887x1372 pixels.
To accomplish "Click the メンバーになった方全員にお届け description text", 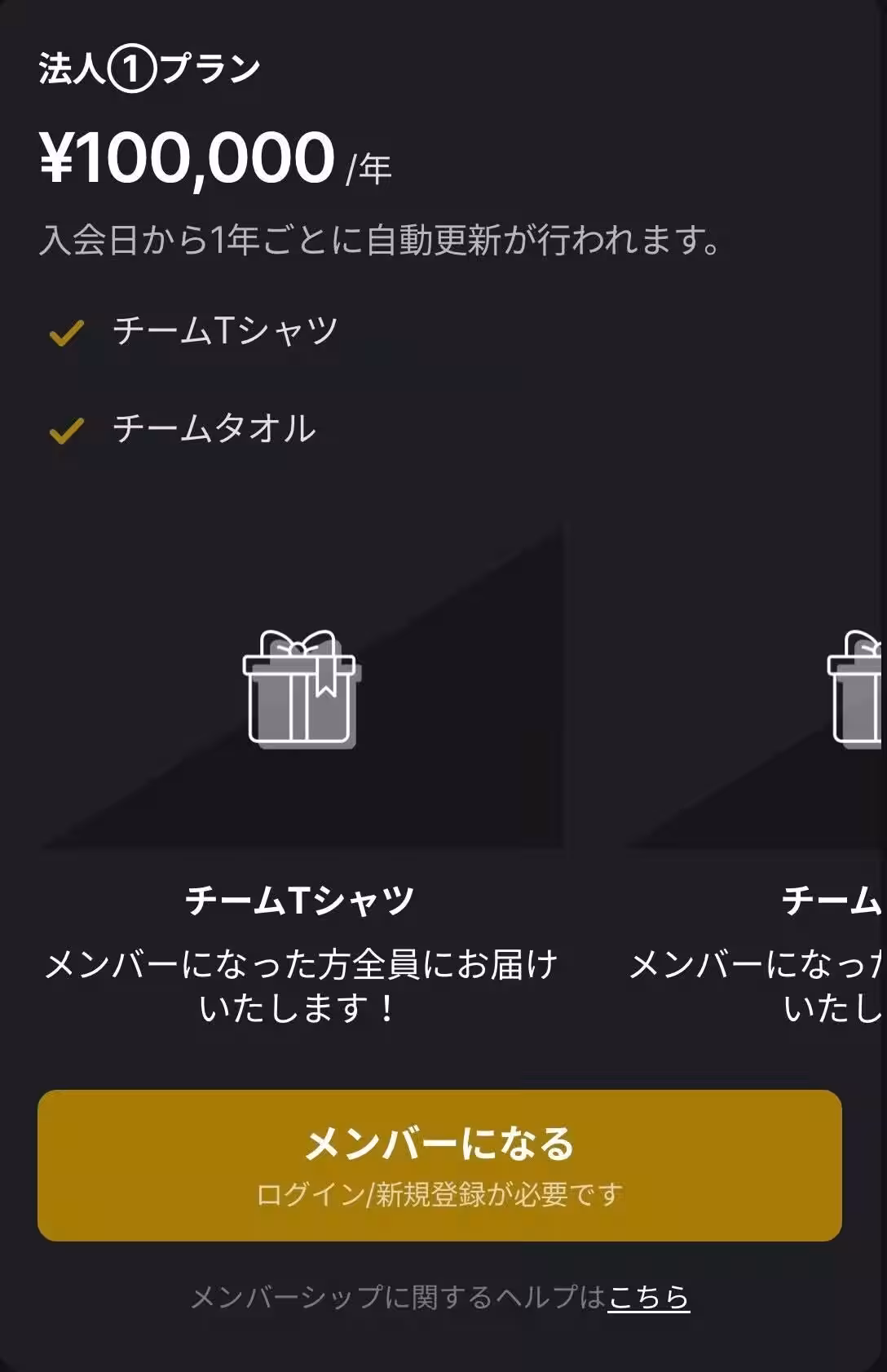I will pyautogui.click(x=299, y=983).
